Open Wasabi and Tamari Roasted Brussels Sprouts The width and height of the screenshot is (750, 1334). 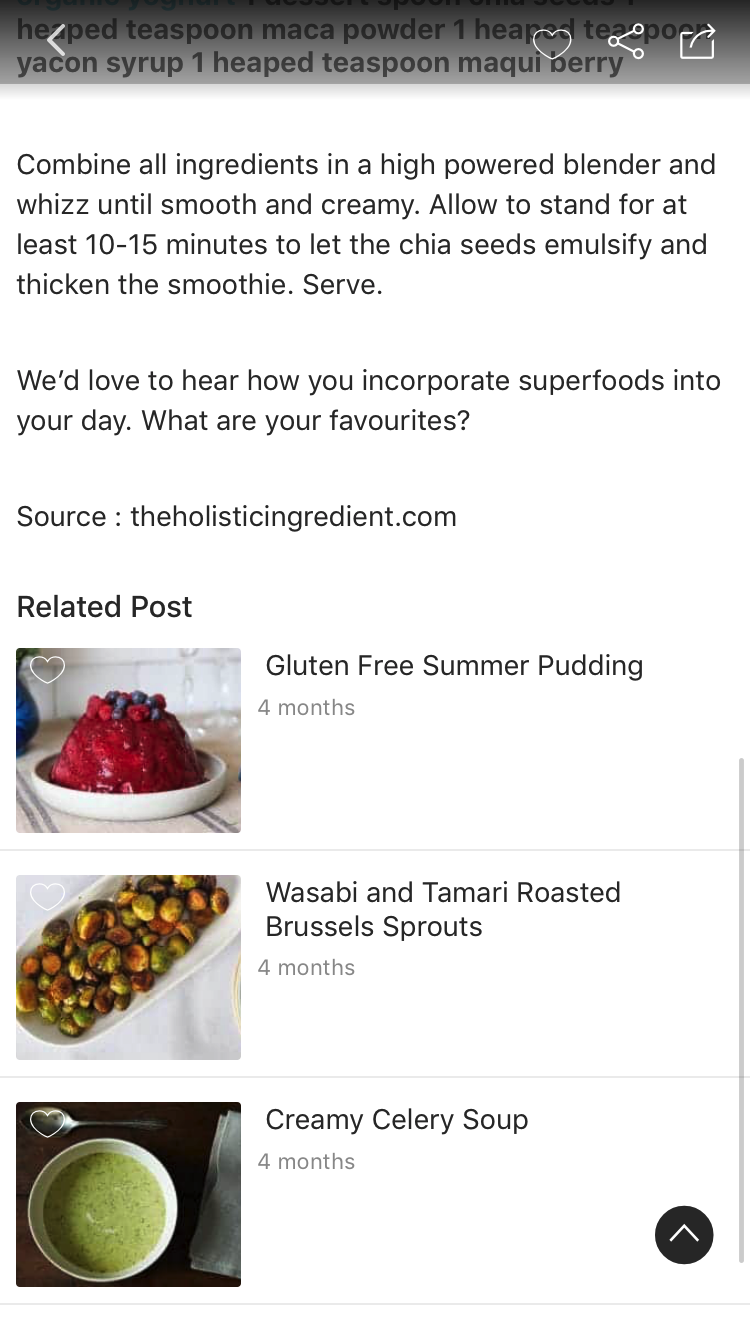(x=442, y=909)
